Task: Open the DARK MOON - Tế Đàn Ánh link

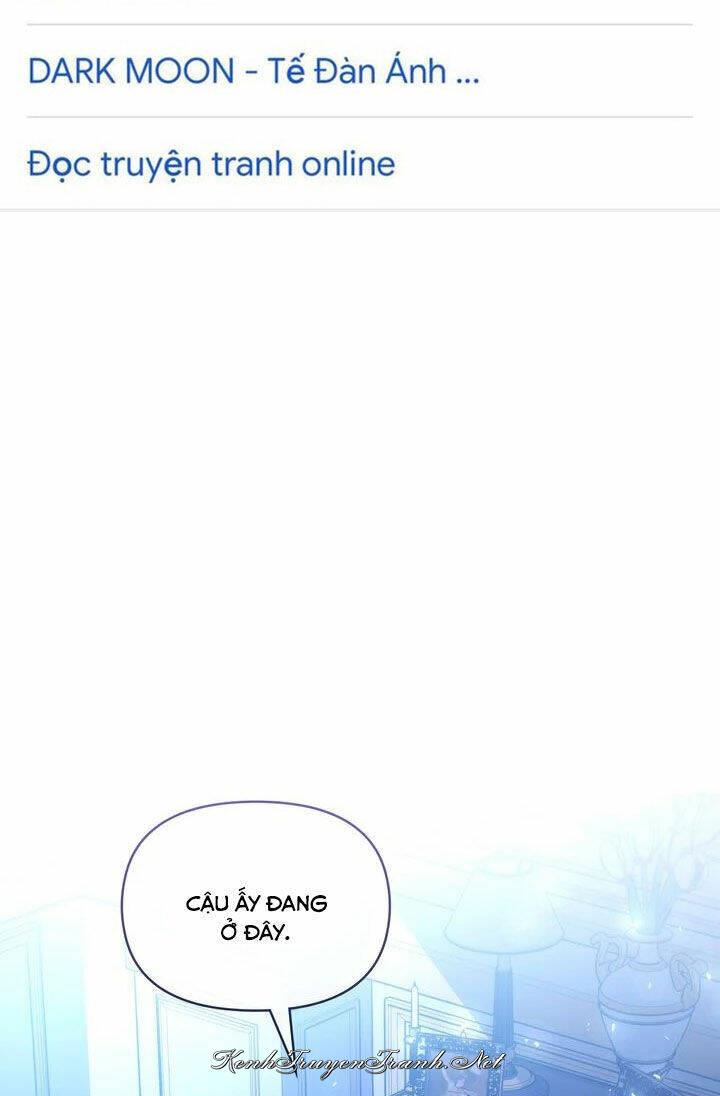Action: (253, 71)
